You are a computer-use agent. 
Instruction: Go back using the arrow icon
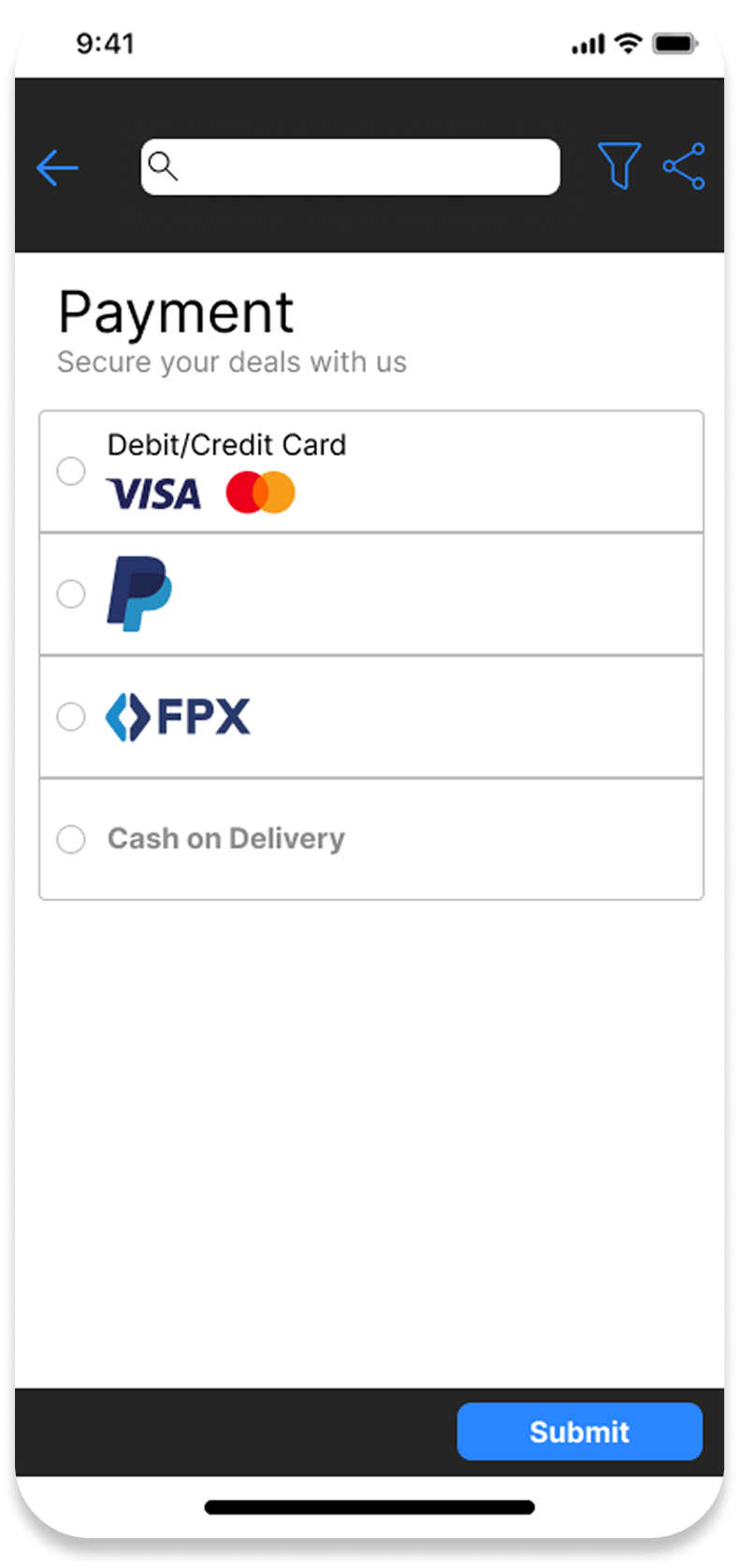pos(57,168)
